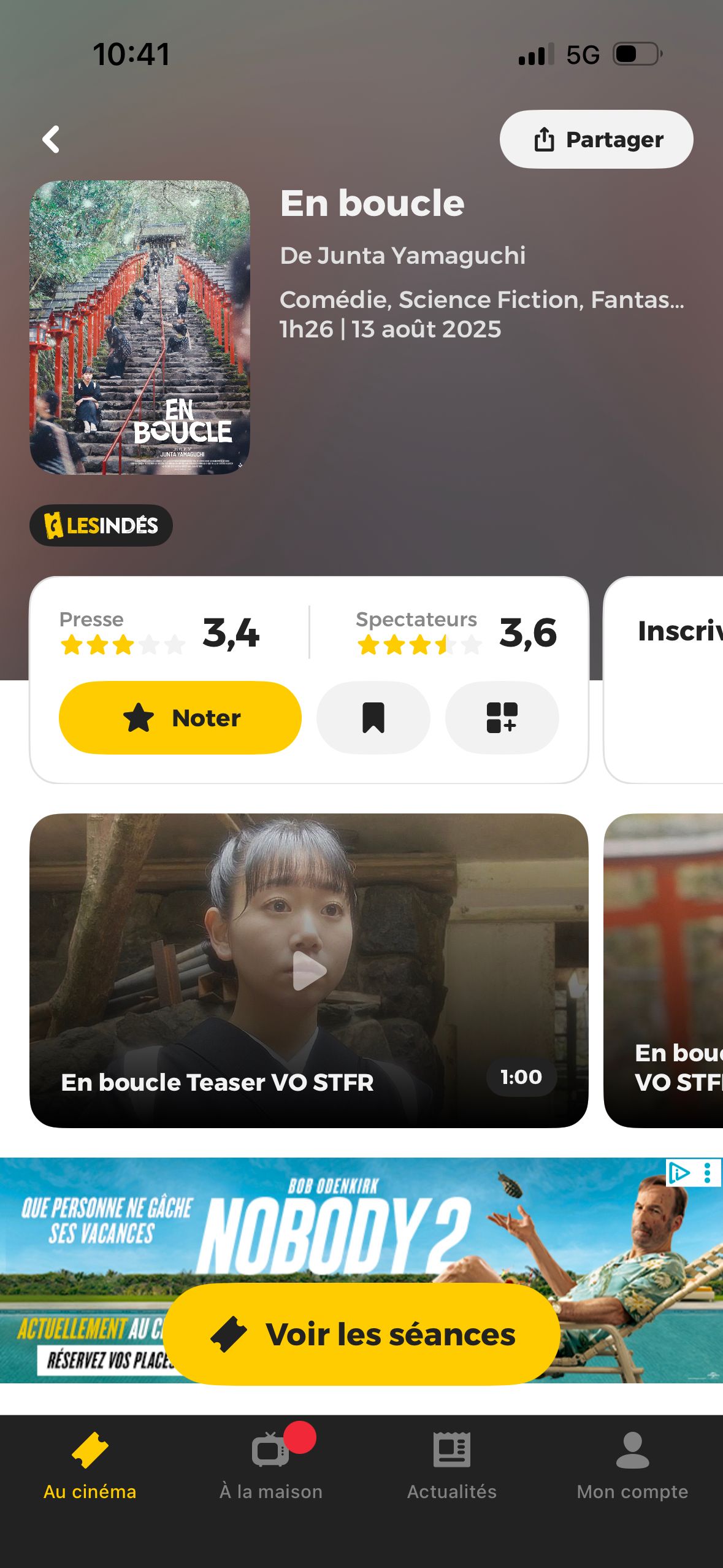Switch to Au cinéma tab
The height and width of the screenshot is (1568, 723).
(x=90, y=1465)
